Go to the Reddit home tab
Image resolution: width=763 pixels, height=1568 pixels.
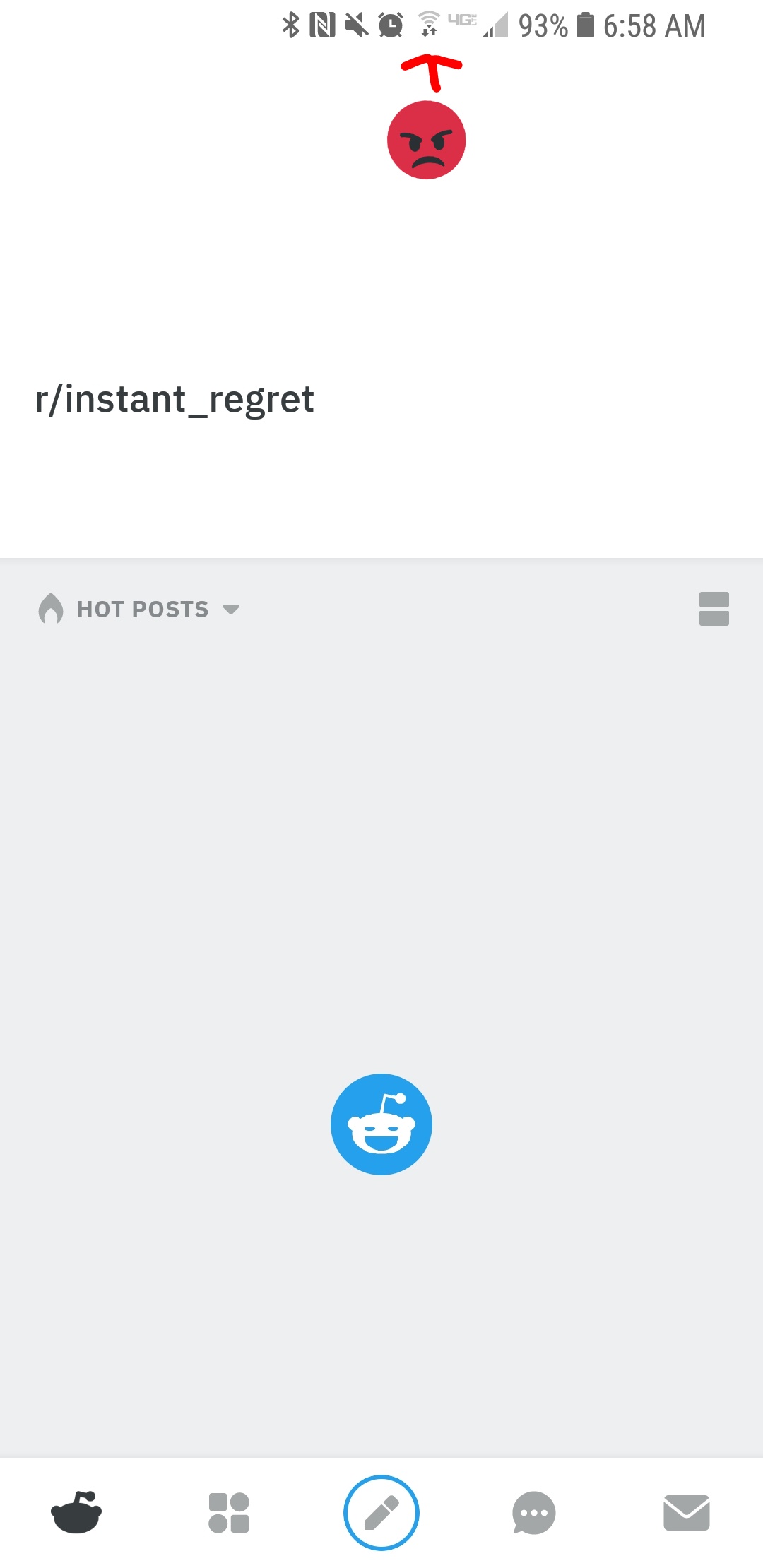(76, 1512)
